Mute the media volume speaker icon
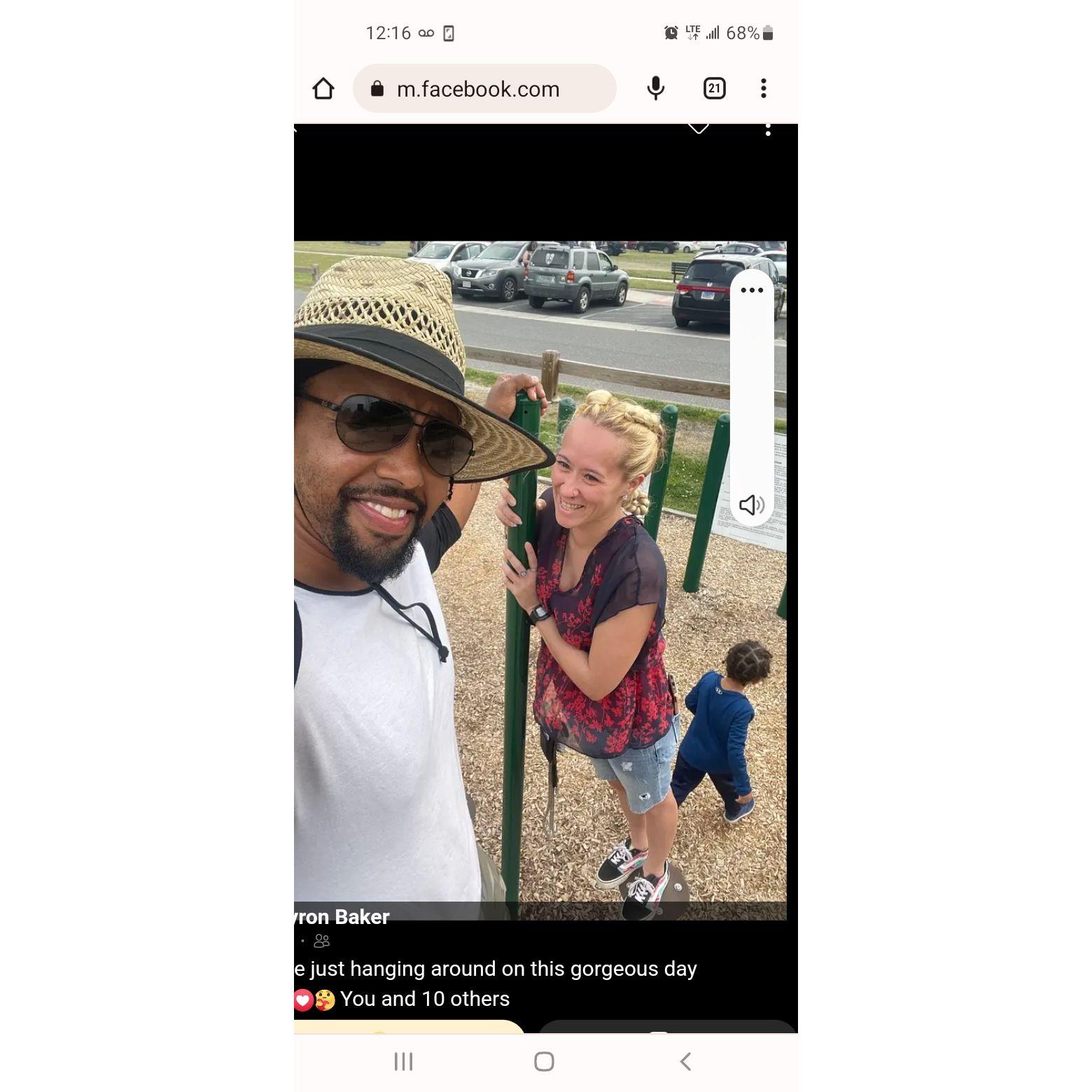1092x1092 pixels. pyautogui.click(x=752, y=505)
